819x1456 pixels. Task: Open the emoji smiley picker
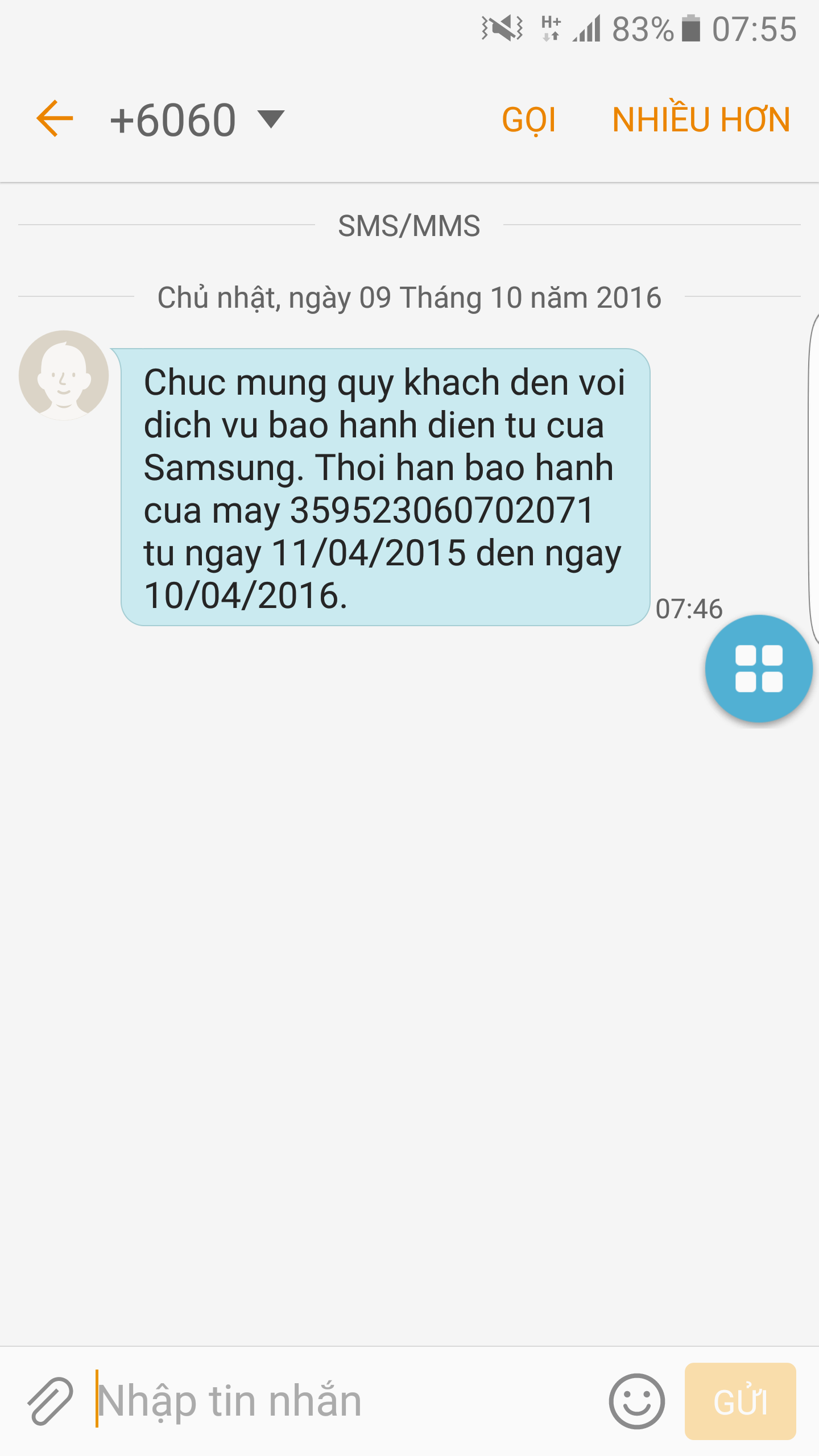[x=636, y=1401]
